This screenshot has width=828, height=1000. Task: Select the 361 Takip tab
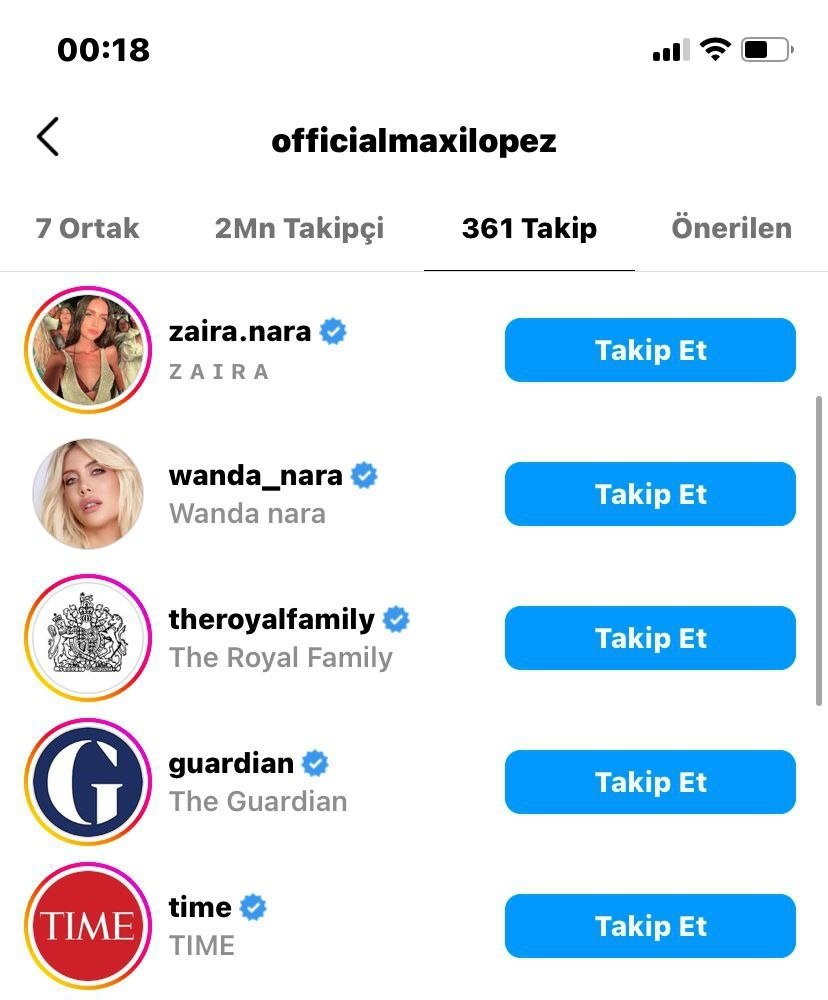tap(529, 228)
